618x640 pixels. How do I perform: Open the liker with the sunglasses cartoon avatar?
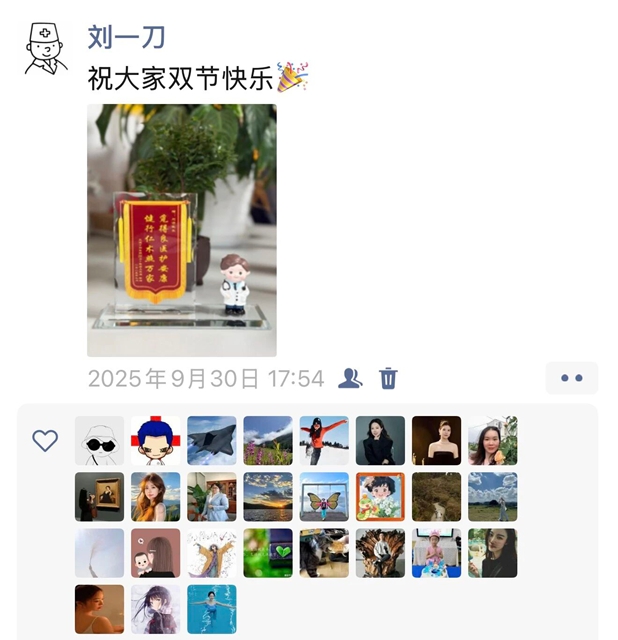click(100, 441)
